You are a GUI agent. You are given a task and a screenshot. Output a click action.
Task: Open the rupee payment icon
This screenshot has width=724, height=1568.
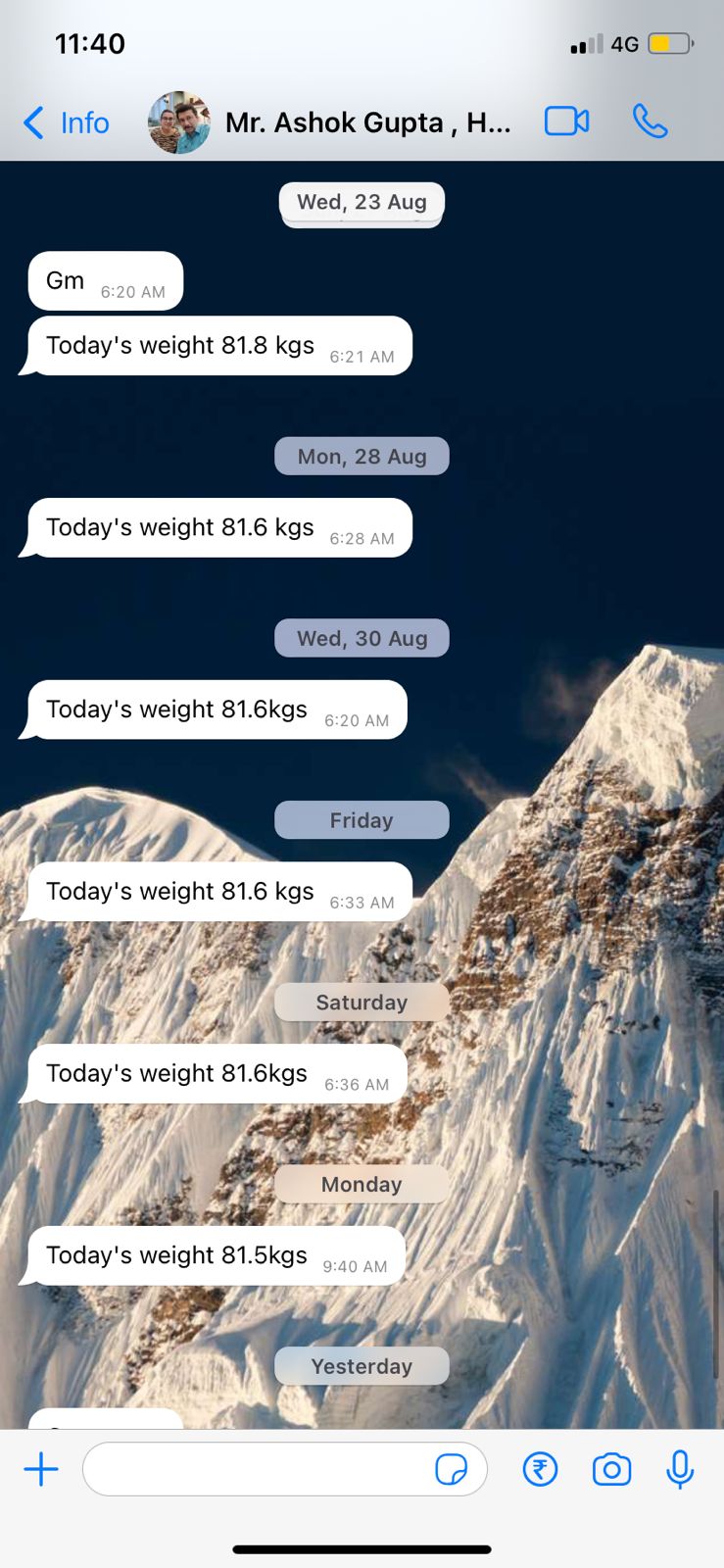click(x=540, y=1469)
